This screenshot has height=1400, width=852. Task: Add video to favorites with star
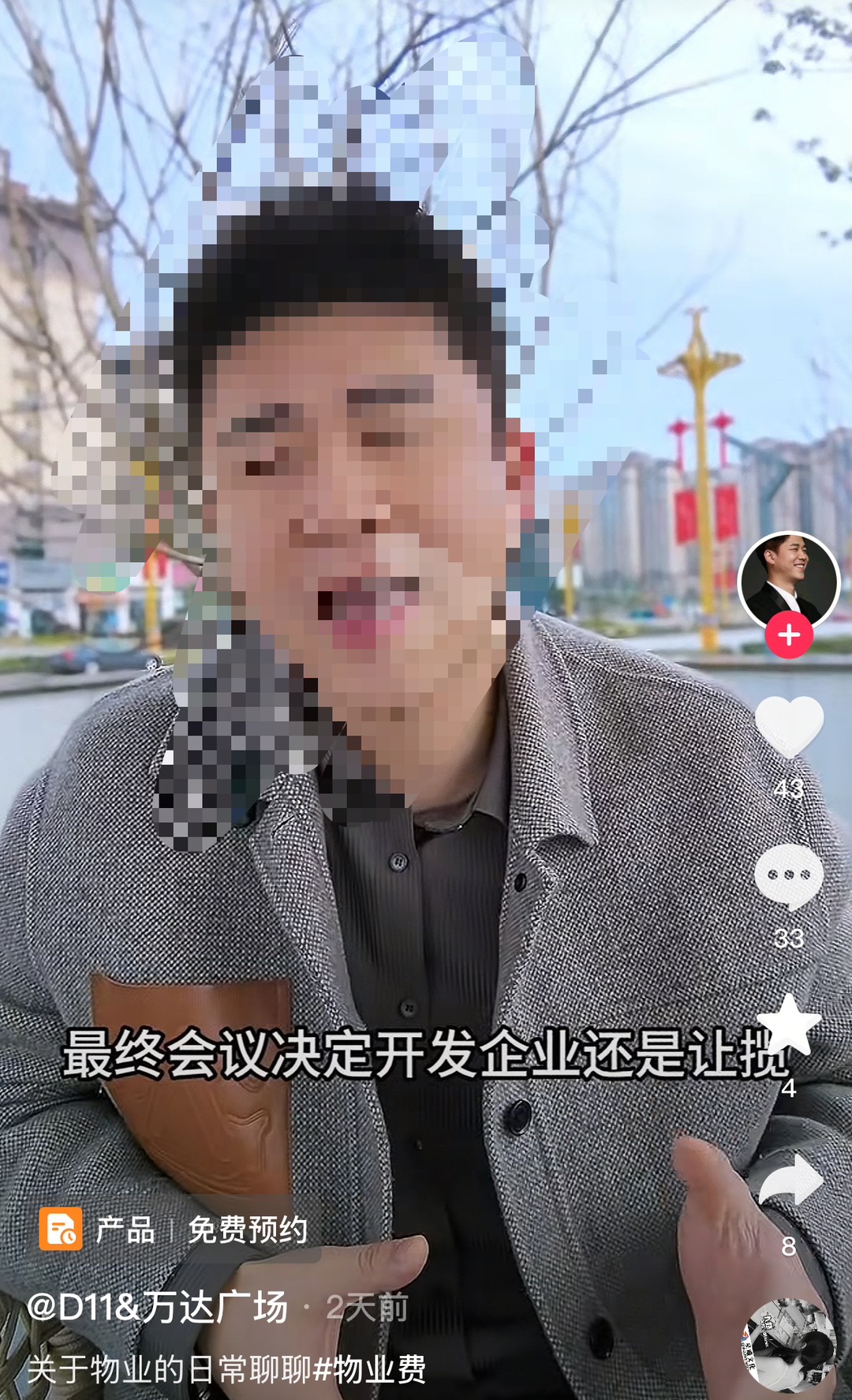tap(788, 1024)
